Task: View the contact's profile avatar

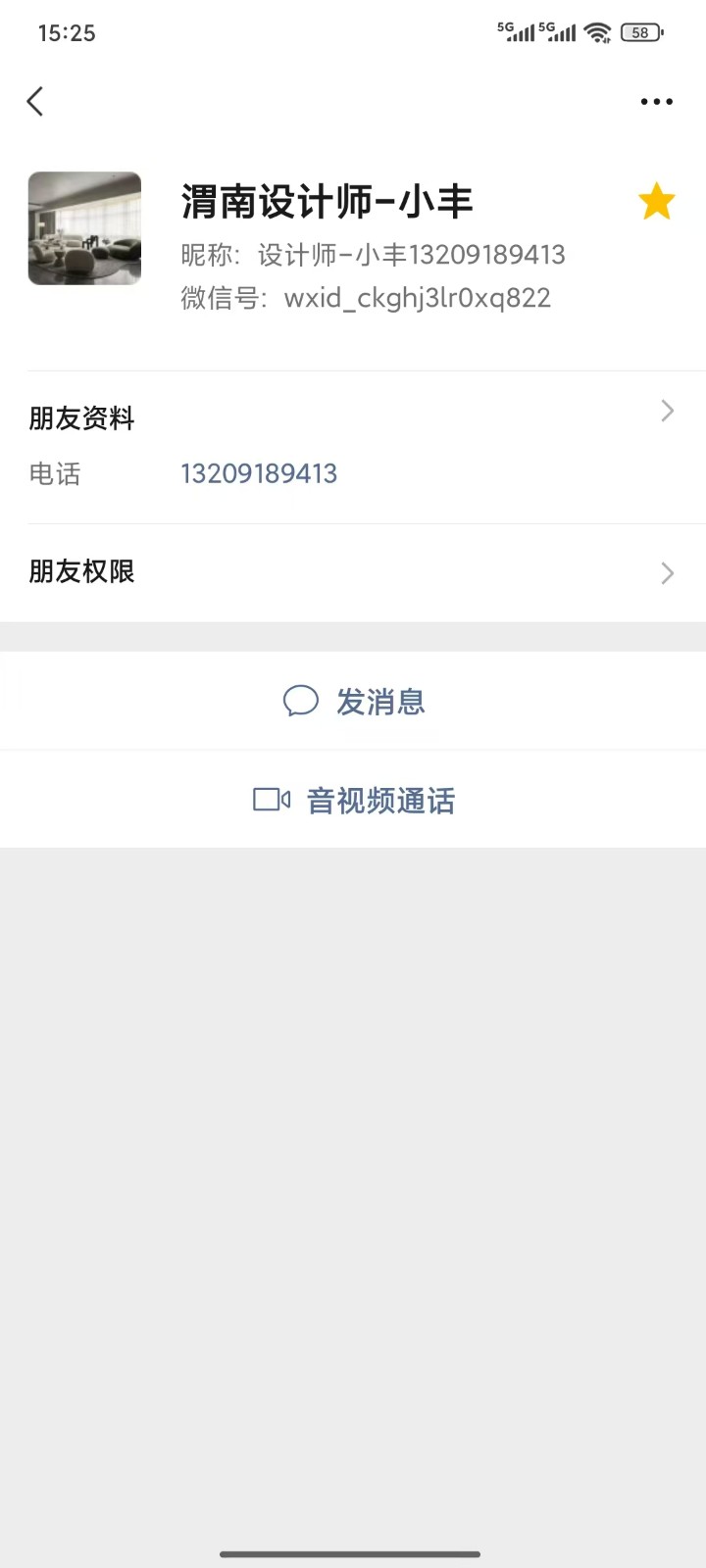Action: [x=84, y=228]
